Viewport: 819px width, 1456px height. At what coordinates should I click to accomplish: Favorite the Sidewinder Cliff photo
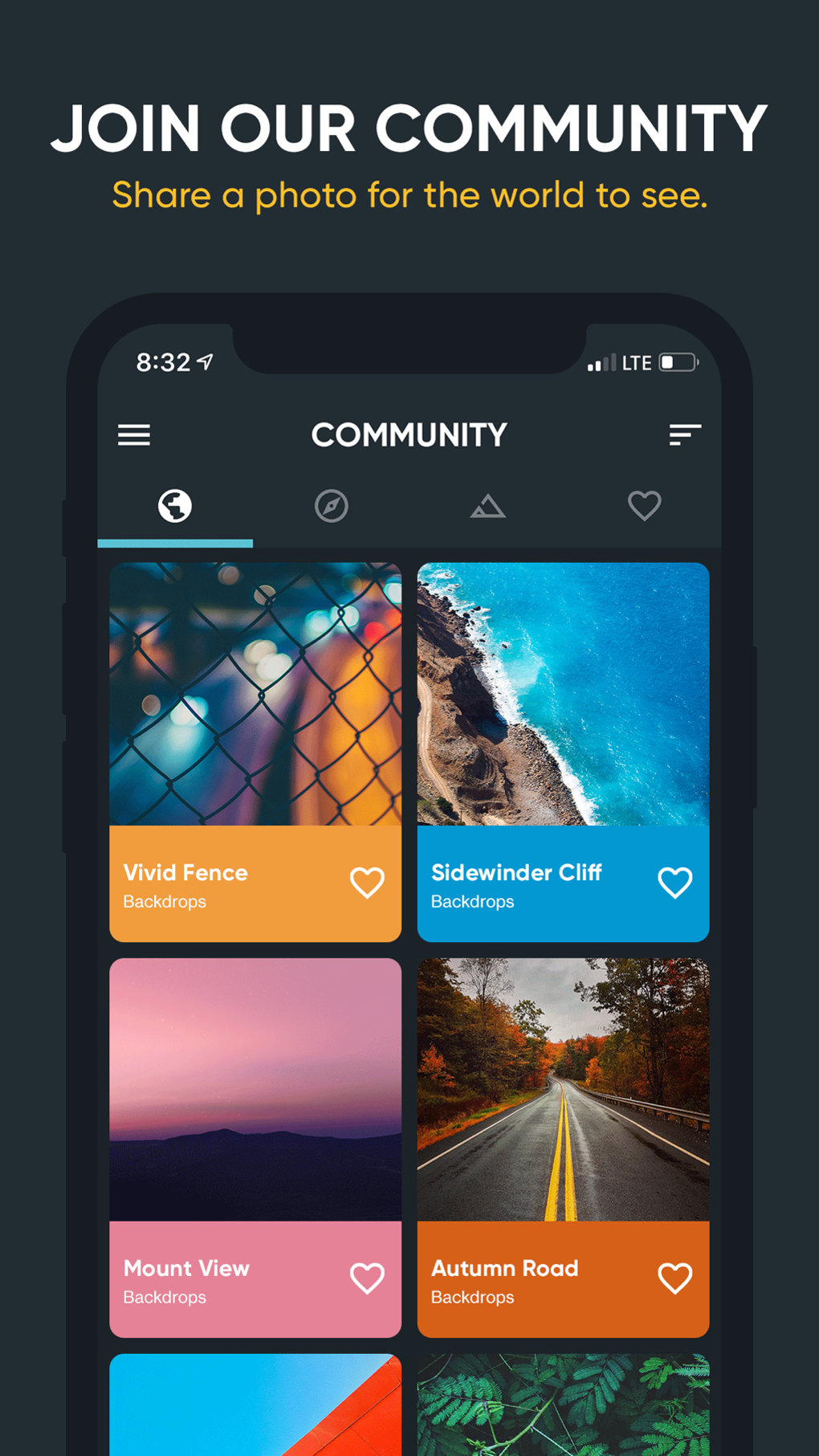point(675,883)
